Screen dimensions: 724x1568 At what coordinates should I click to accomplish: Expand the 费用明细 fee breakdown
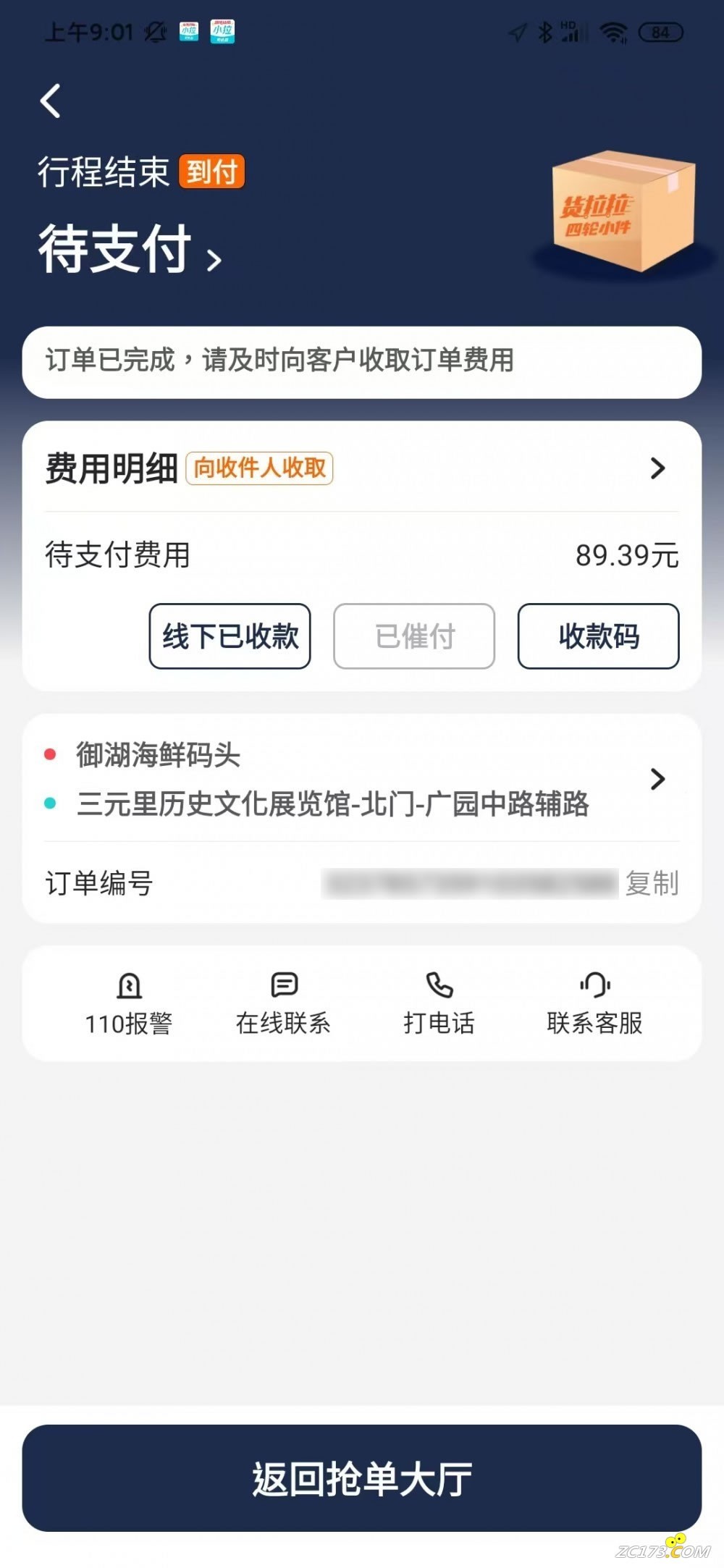pos(657,468)
